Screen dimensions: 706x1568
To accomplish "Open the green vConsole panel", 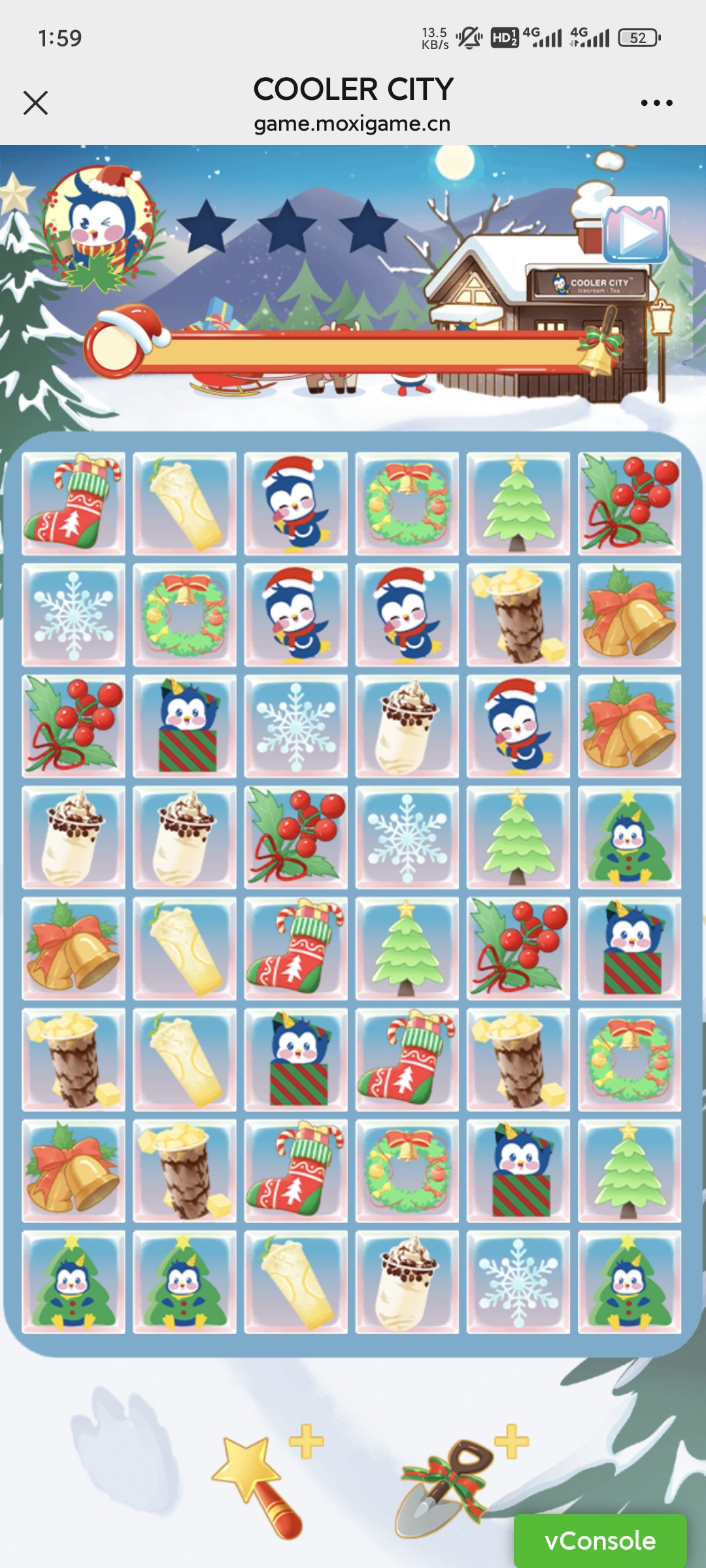I will pyautogui.click(x=599, y=1541).
